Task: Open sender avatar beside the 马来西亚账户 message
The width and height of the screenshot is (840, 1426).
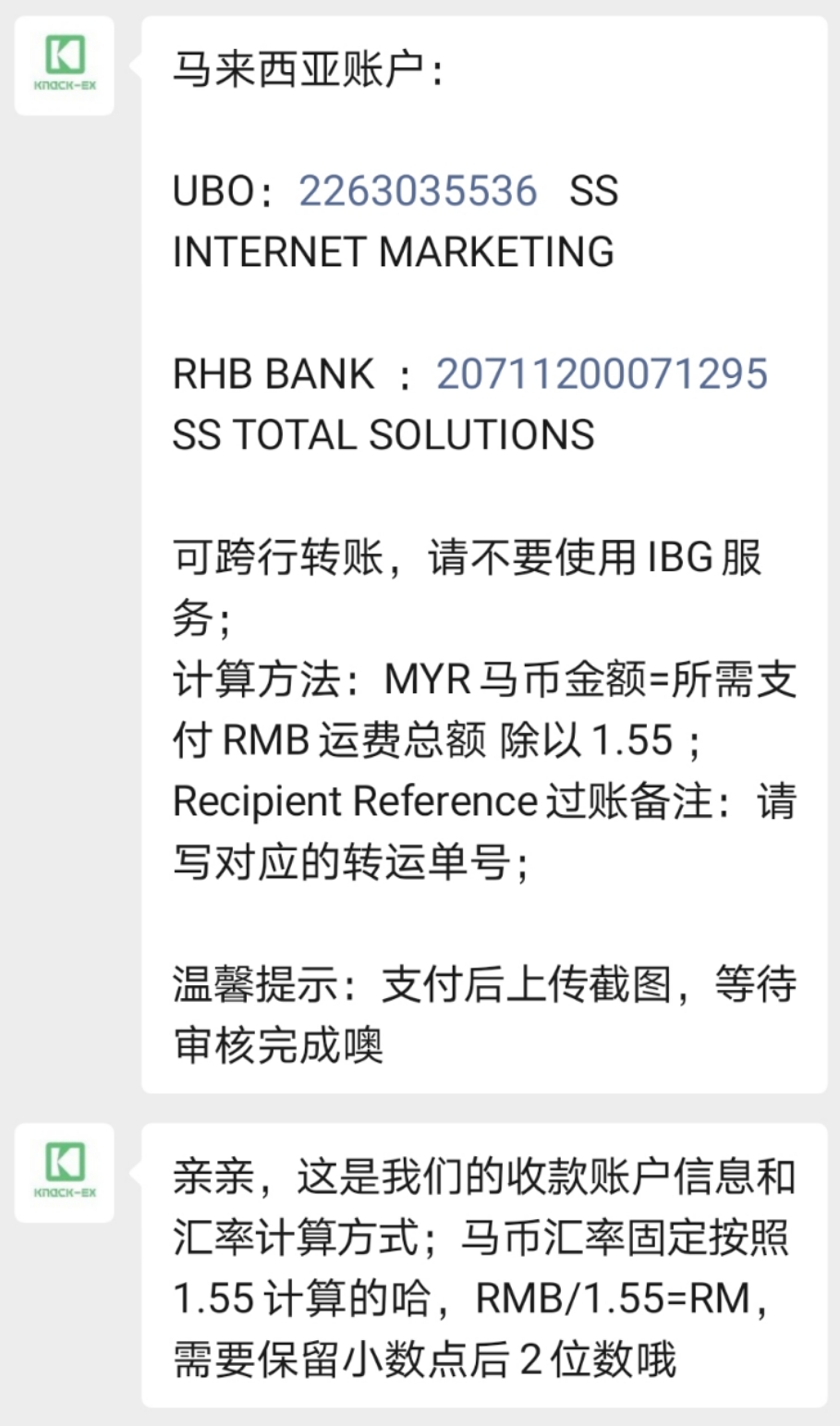Action: (x=65, y=66)
